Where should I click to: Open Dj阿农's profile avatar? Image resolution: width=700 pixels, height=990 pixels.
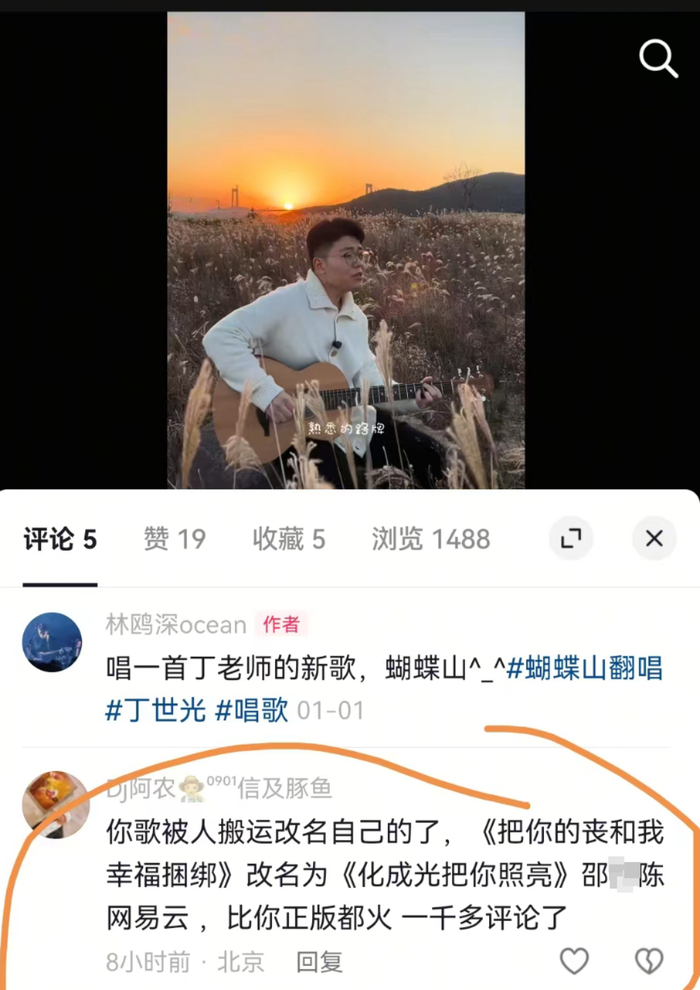[x=56, y=803]
